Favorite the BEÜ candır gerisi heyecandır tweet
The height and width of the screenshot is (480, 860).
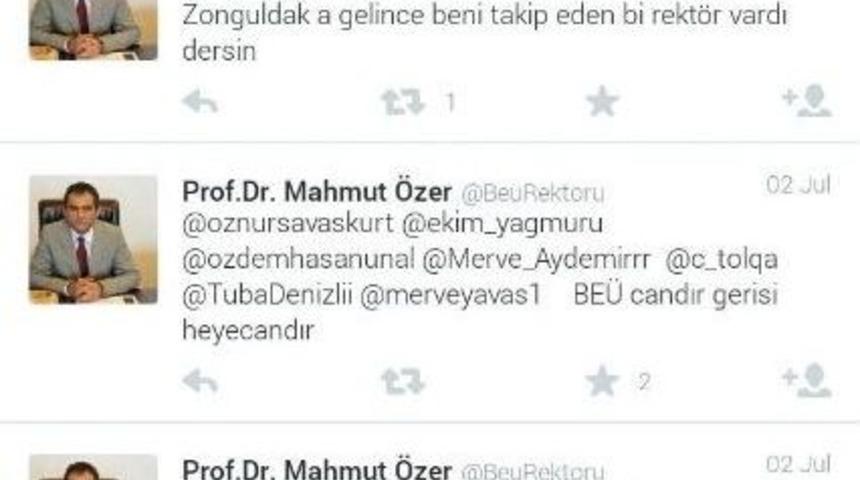point(602,381)
